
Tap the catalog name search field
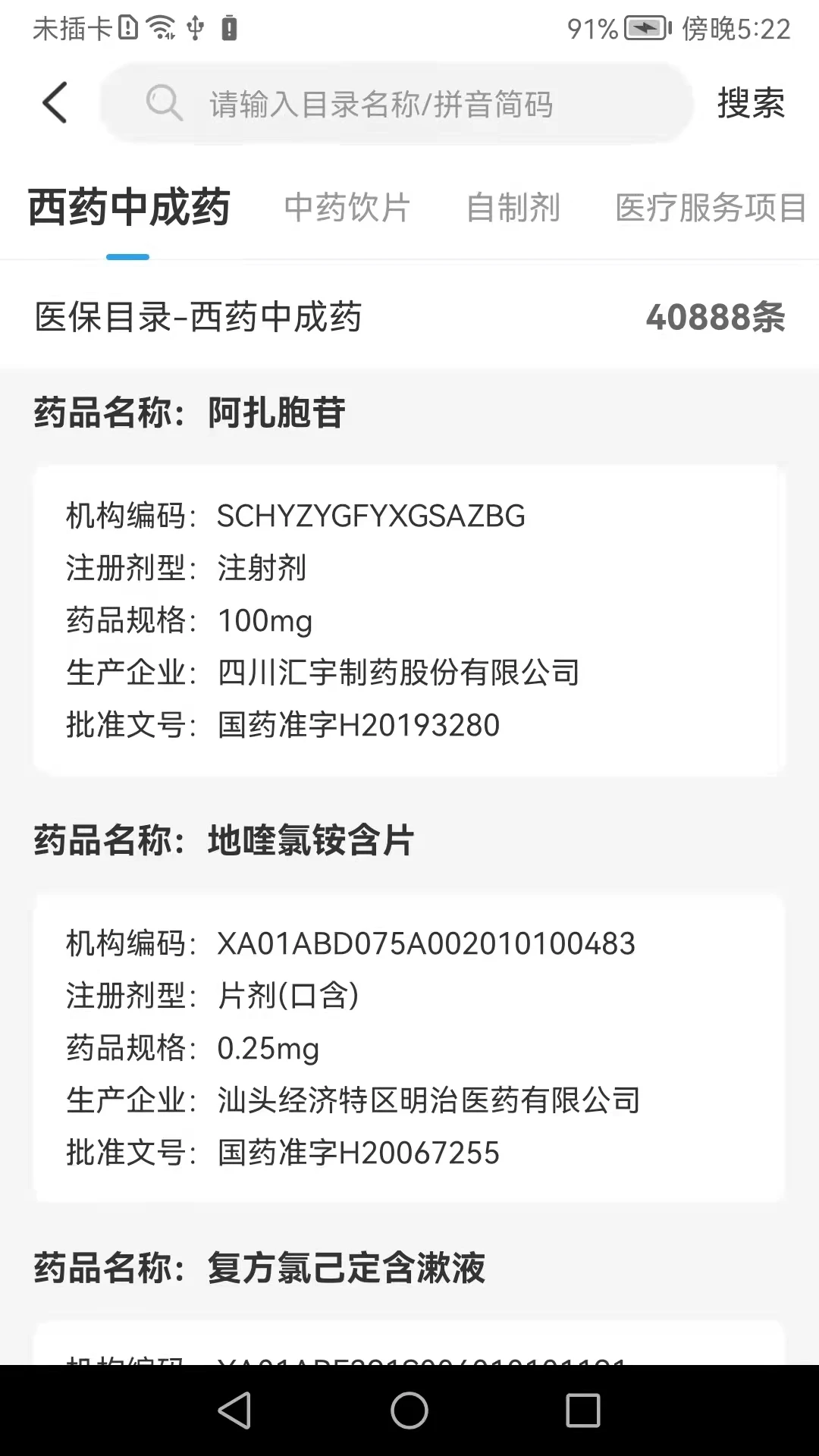pos(397,103)
